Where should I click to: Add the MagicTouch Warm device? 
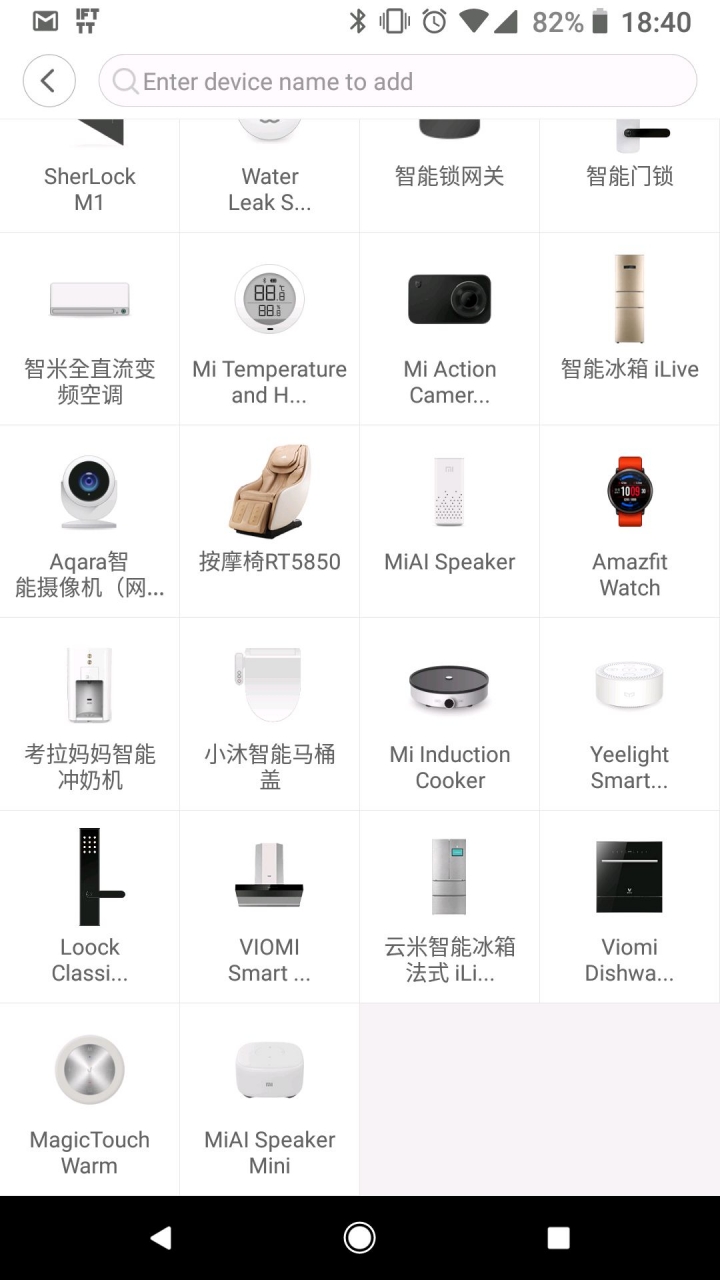pyautogui.click(x=90, y=1100)
